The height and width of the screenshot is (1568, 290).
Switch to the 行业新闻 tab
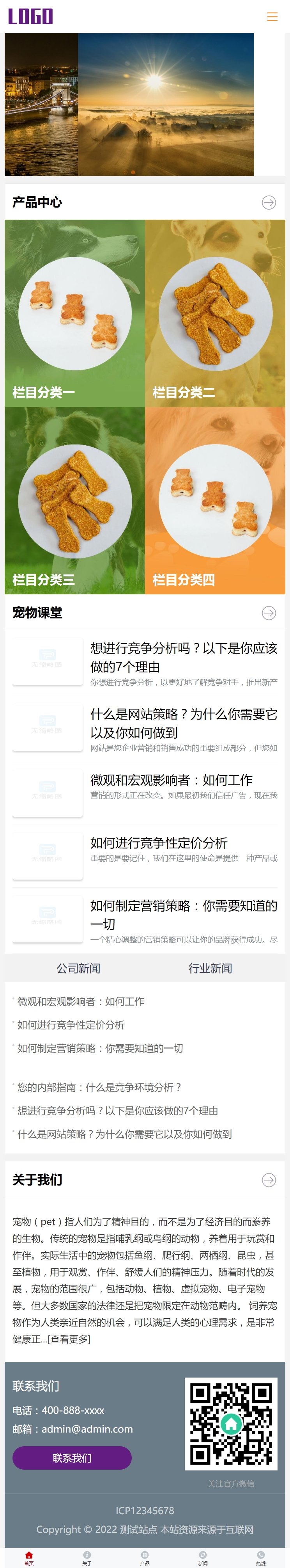tap(210, 969)
